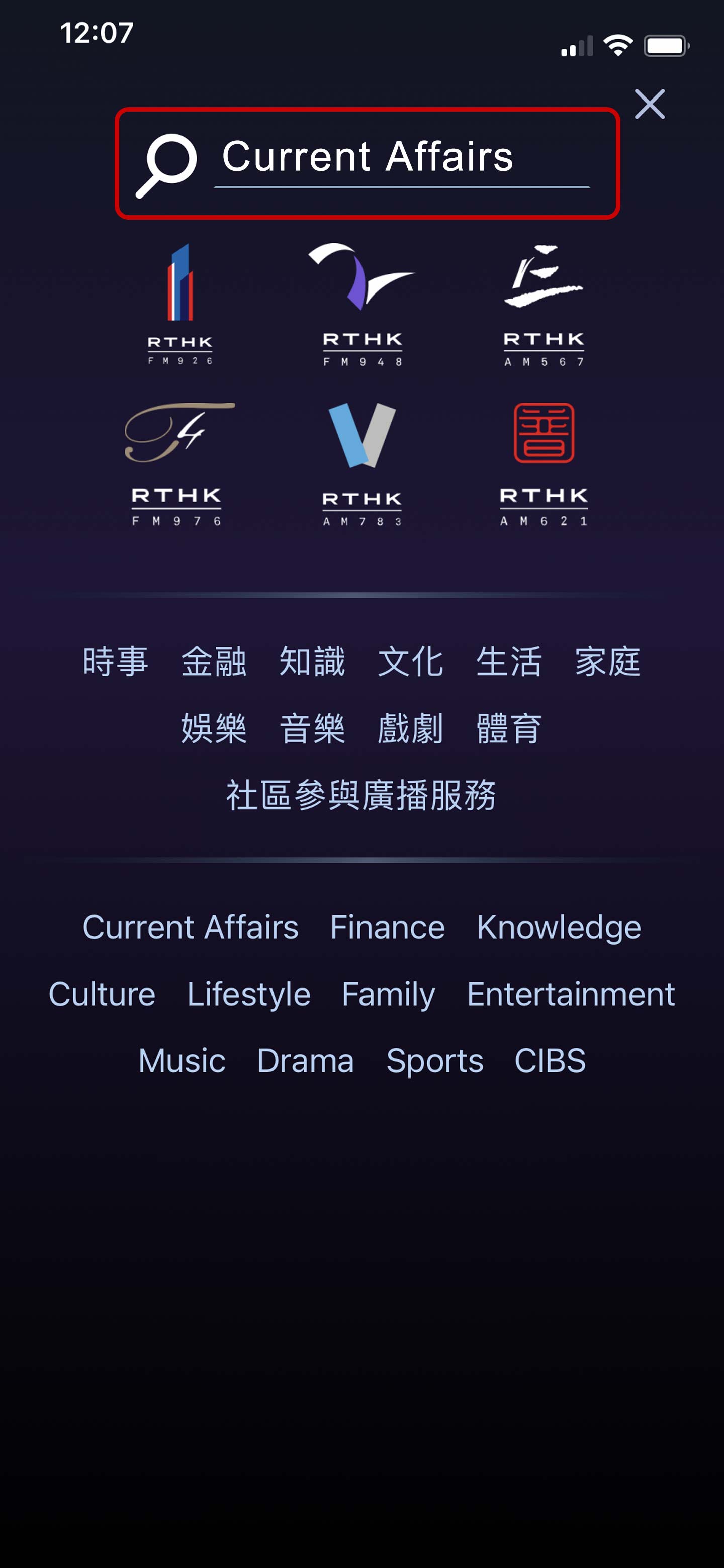Open RTHK AM 621 channel
The height and width of the screenshot is (1568, 724).
(543, 464)
